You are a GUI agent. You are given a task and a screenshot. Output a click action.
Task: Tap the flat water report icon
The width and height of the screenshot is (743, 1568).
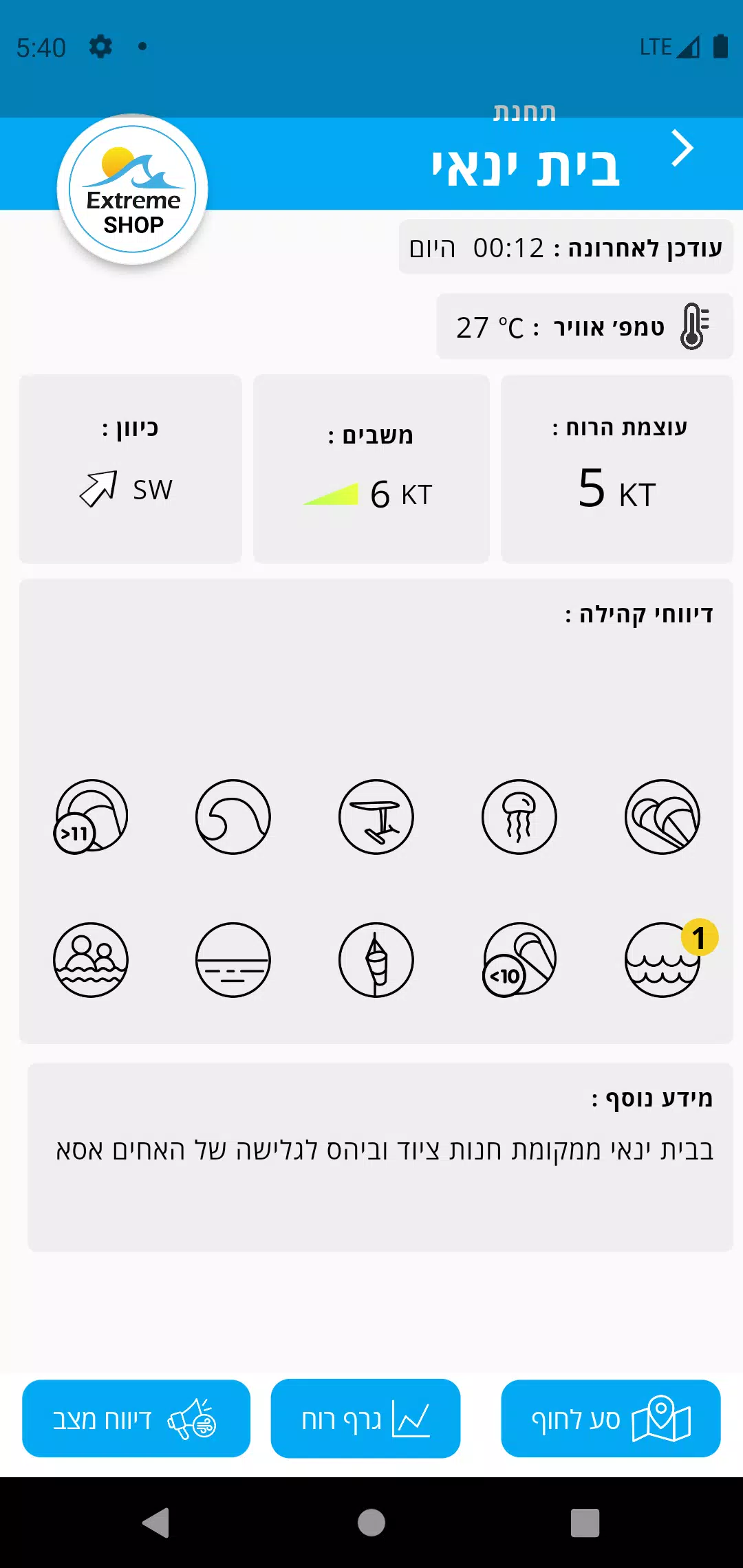coord(233,960)
